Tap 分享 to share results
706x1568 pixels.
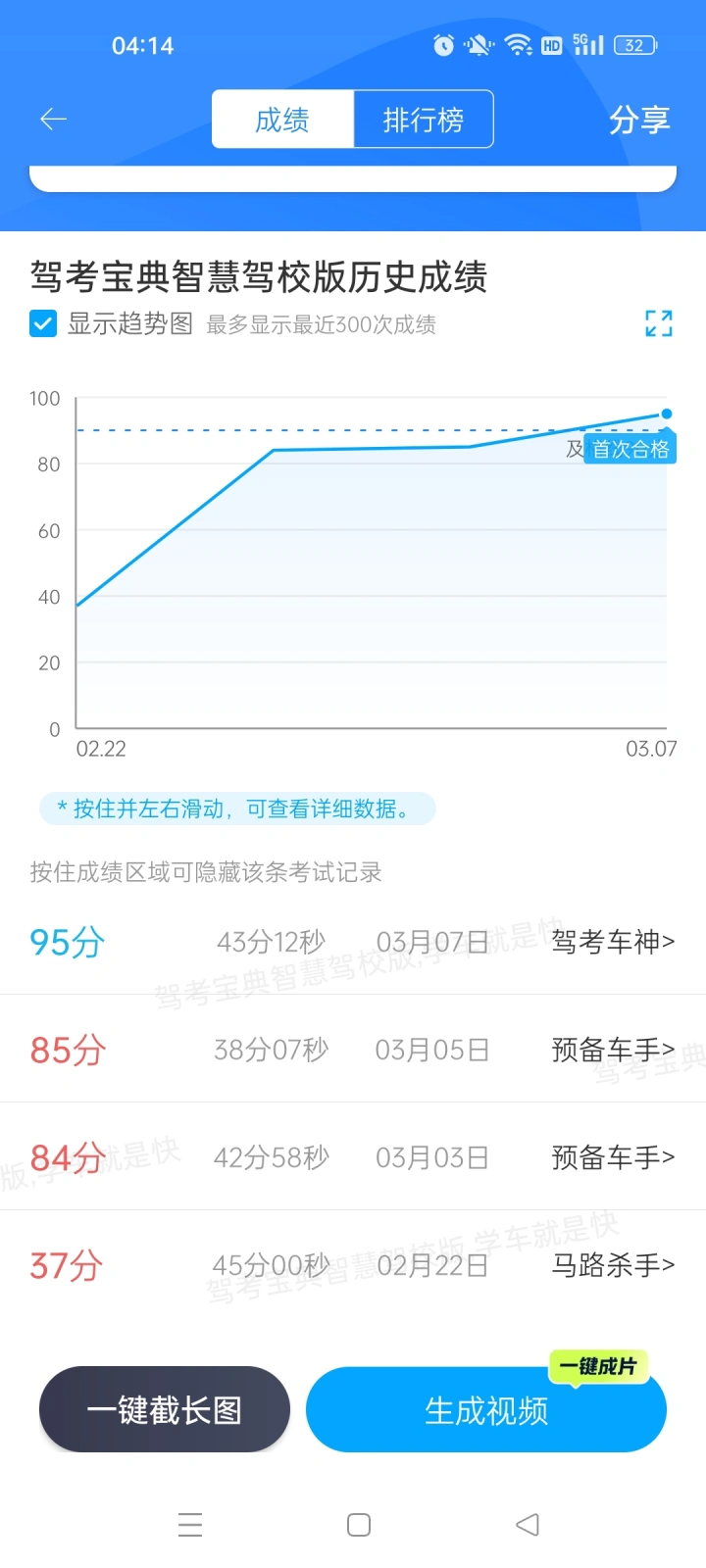[638, 120]
